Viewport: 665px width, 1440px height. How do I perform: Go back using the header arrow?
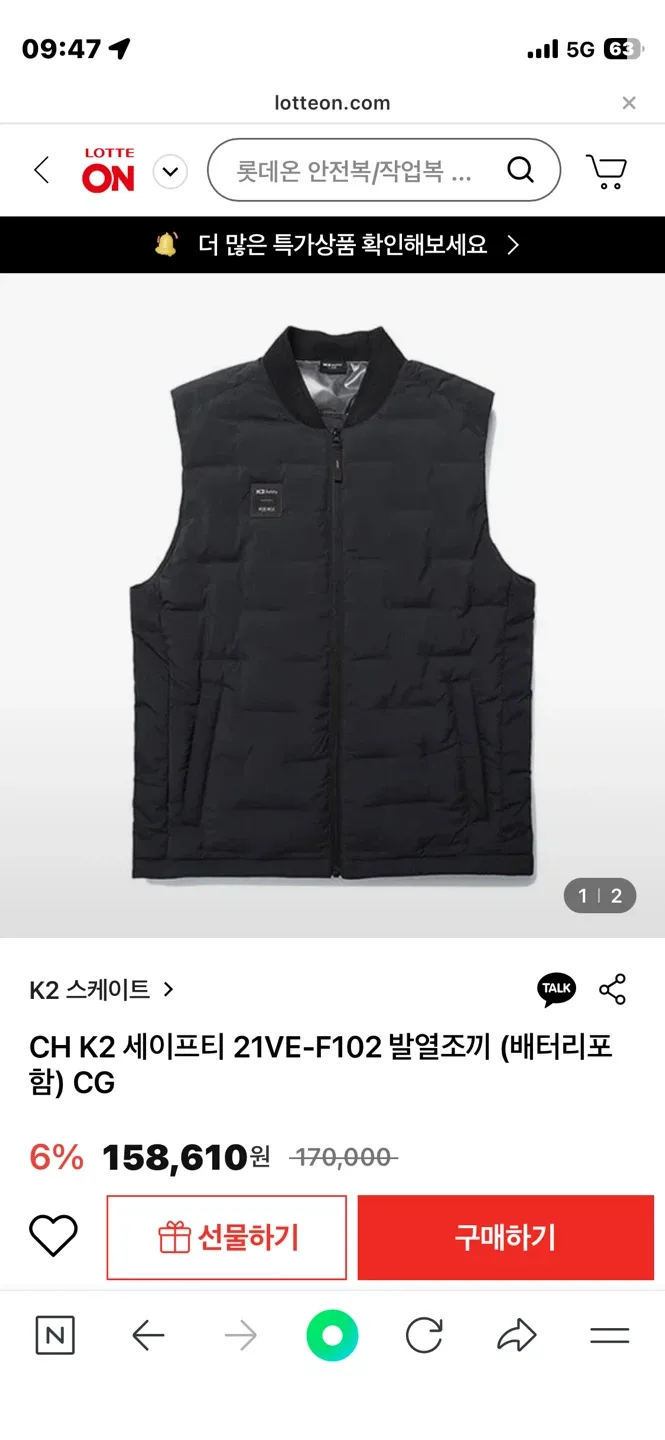[42, 171]
